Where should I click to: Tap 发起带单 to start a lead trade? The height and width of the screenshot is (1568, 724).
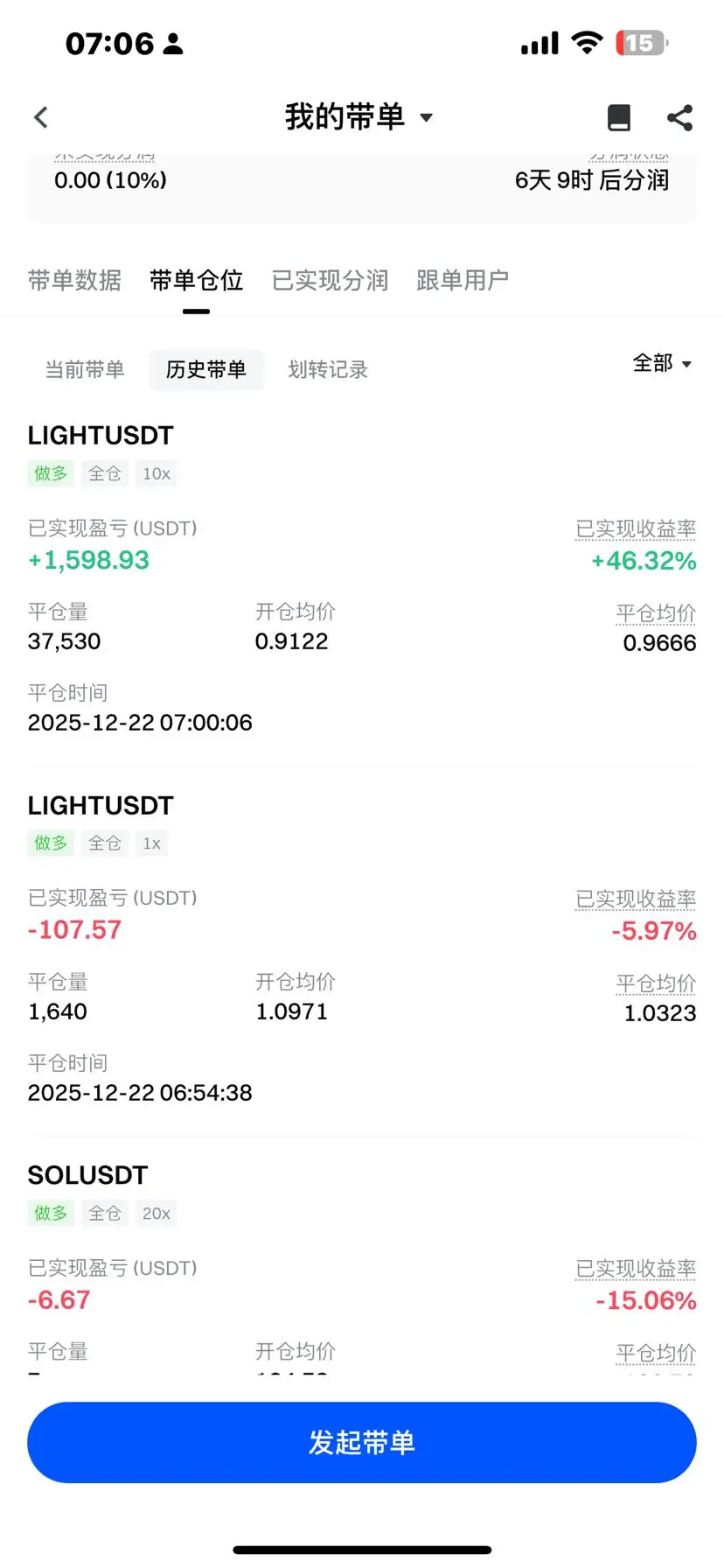tap(362, 1442)
